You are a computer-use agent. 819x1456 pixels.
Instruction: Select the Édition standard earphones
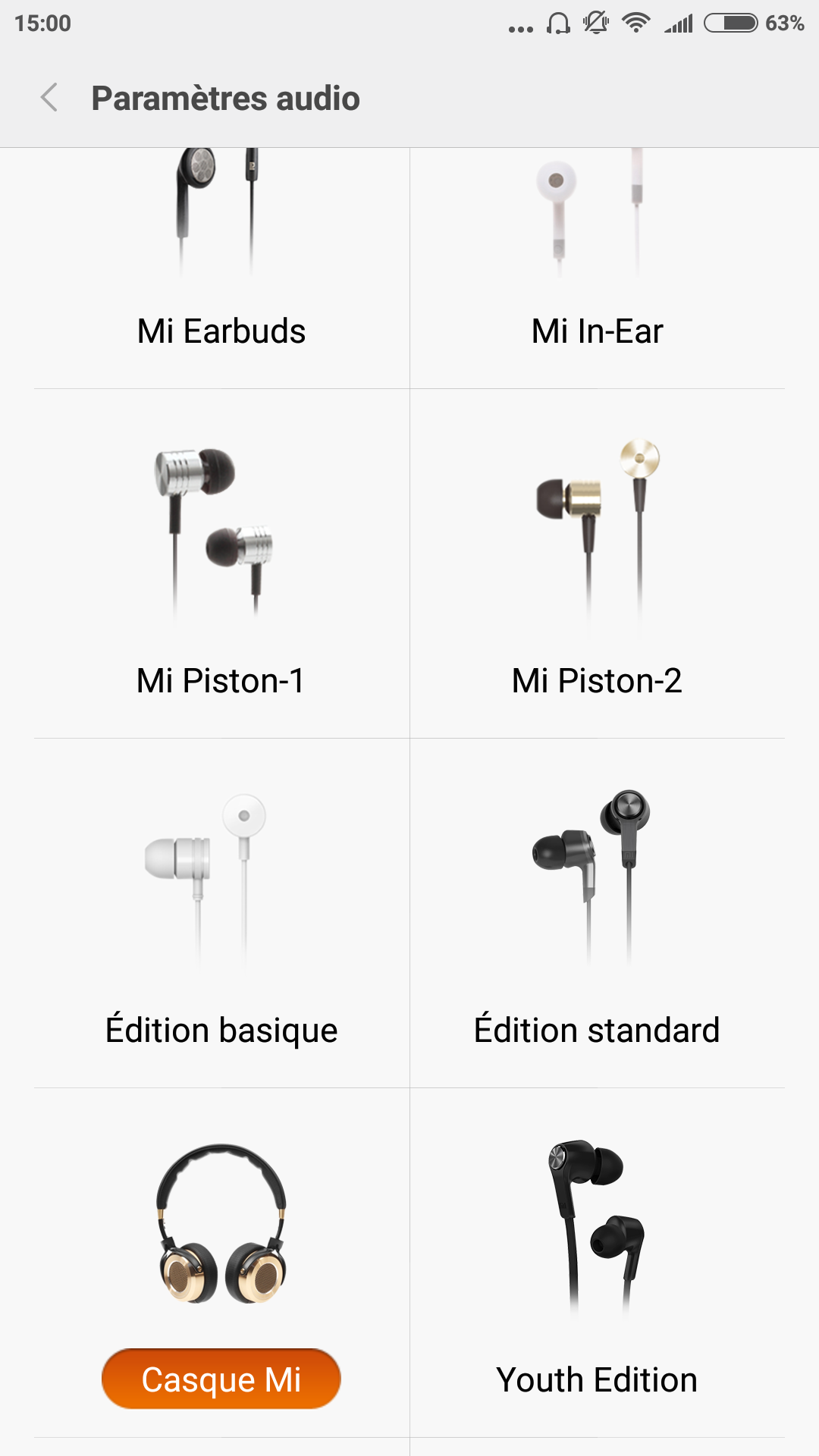598,913
